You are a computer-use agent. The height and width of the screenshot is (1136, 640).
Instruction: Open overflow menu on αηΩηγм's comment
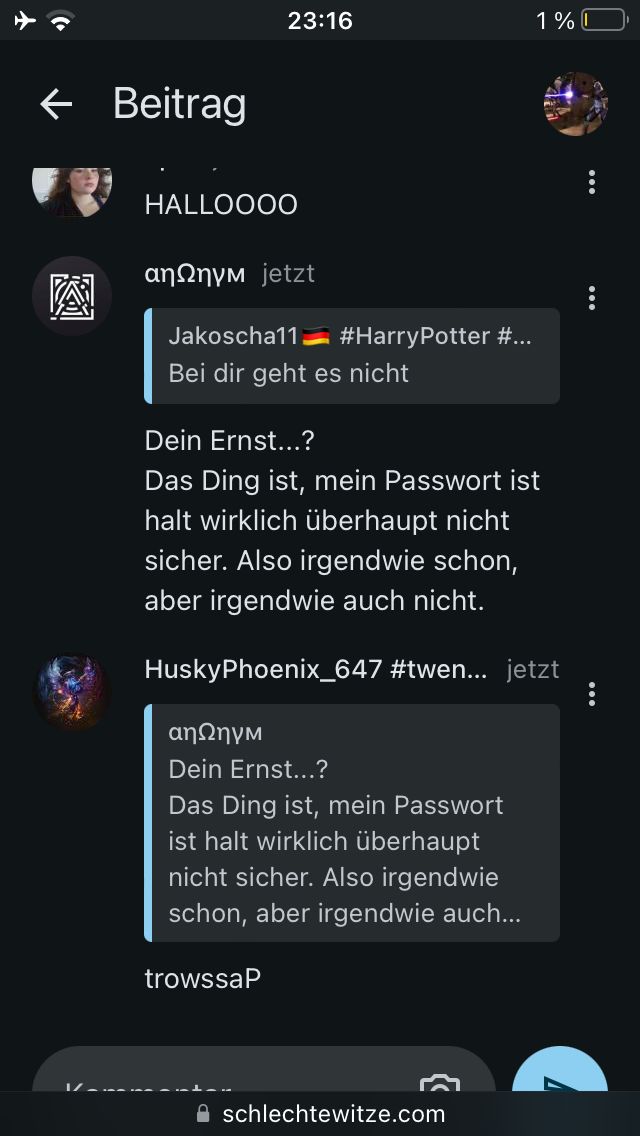(592, 298)
